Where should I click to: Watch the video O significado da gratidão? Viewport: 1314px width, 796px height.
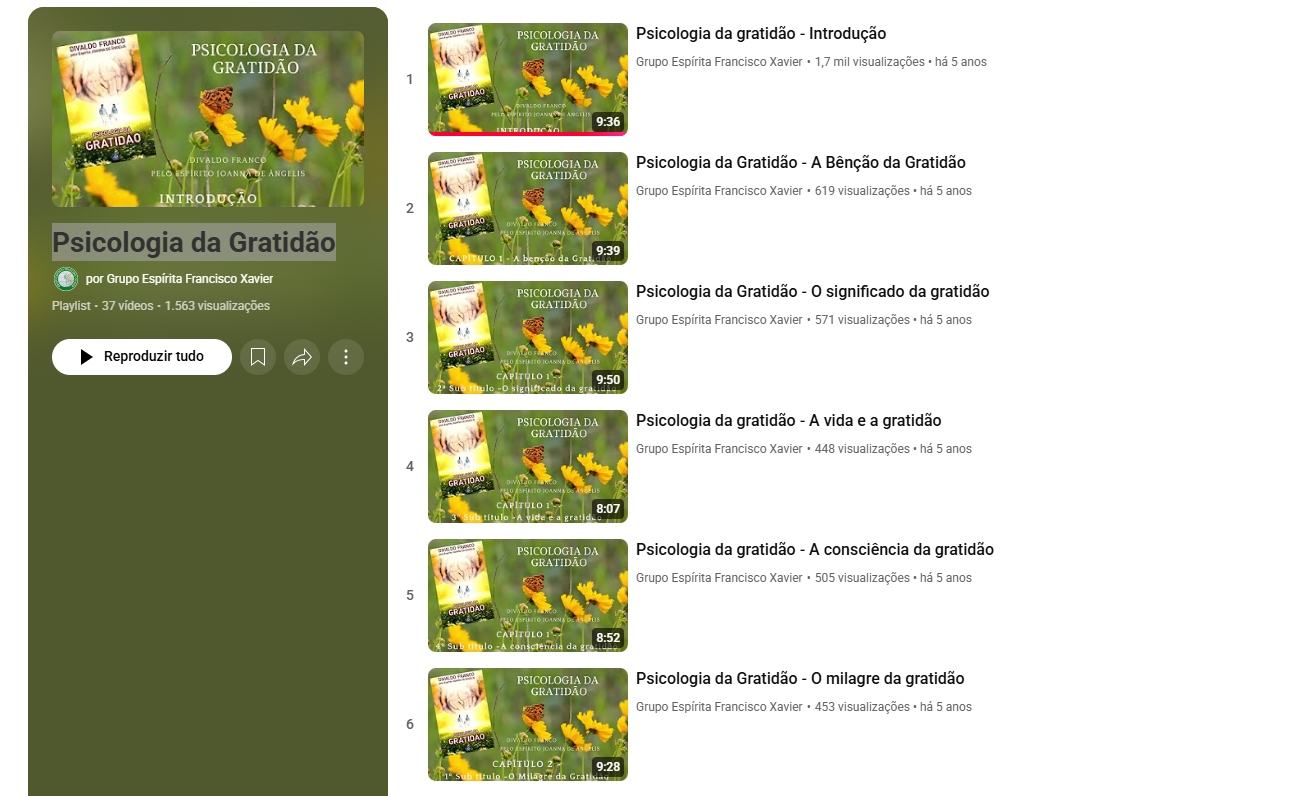(x=812, y=292)
